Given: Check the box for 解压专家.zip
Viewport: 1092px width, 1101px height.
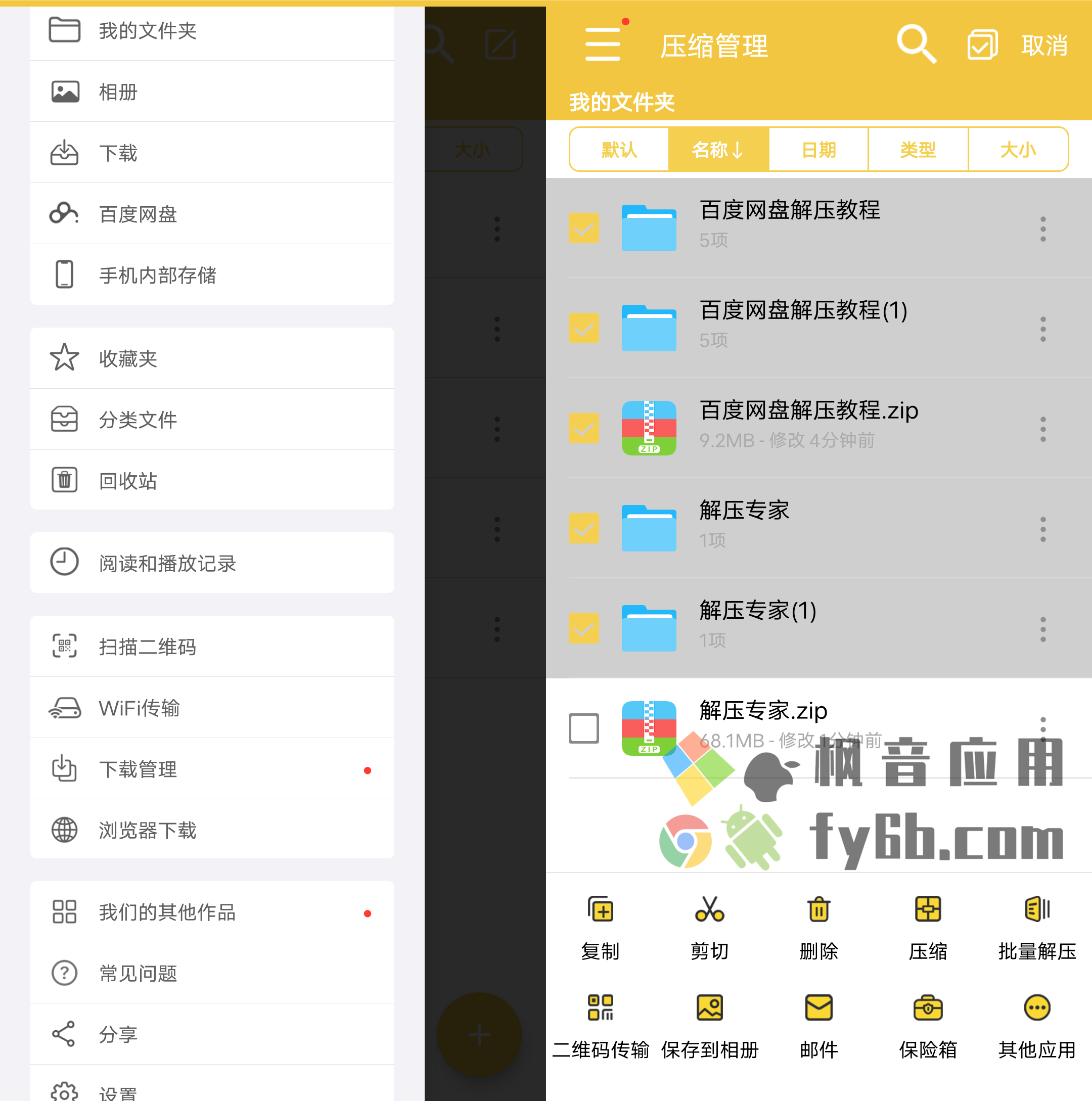Looking at the screenshot, I should 583,728.
